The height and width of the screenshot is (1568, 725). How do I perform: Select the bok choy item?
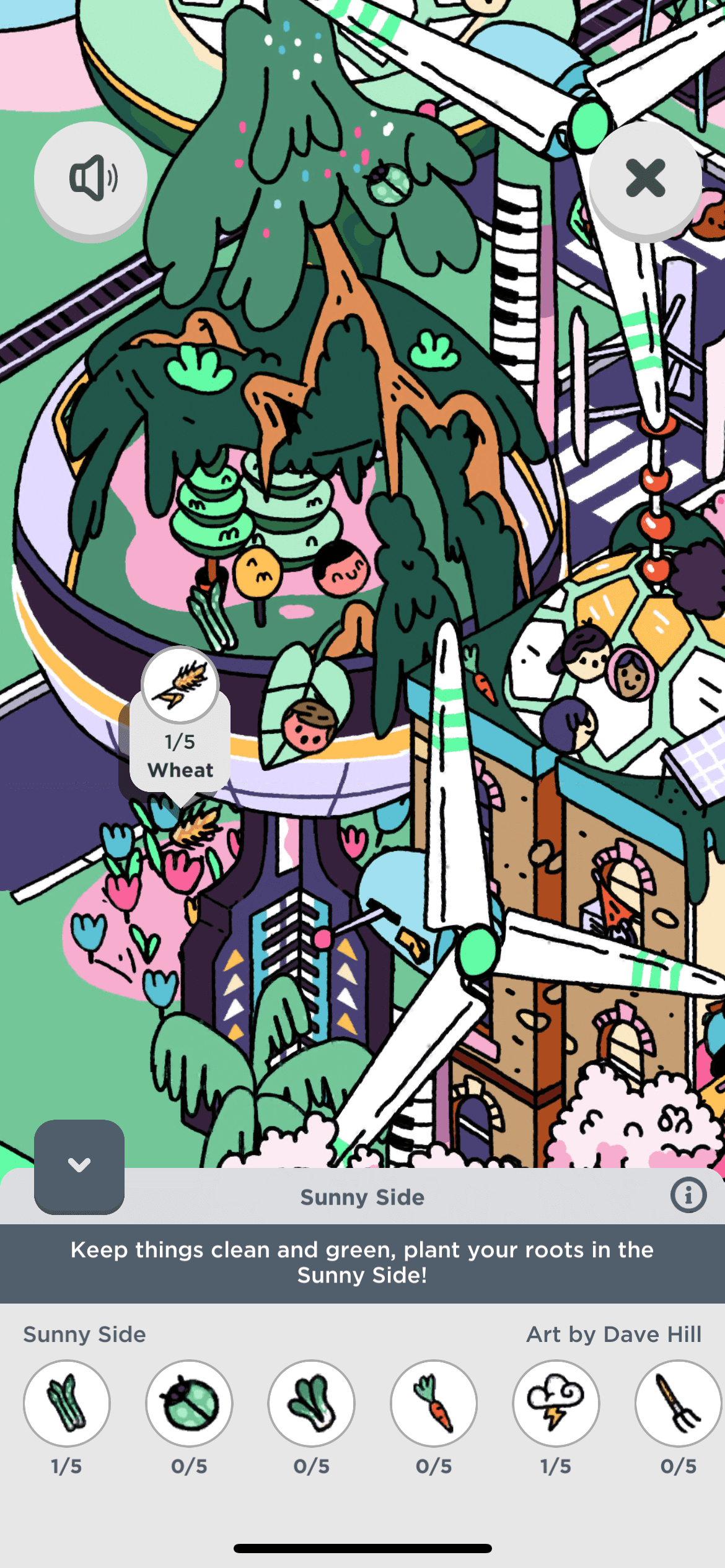coord(311,1403)
